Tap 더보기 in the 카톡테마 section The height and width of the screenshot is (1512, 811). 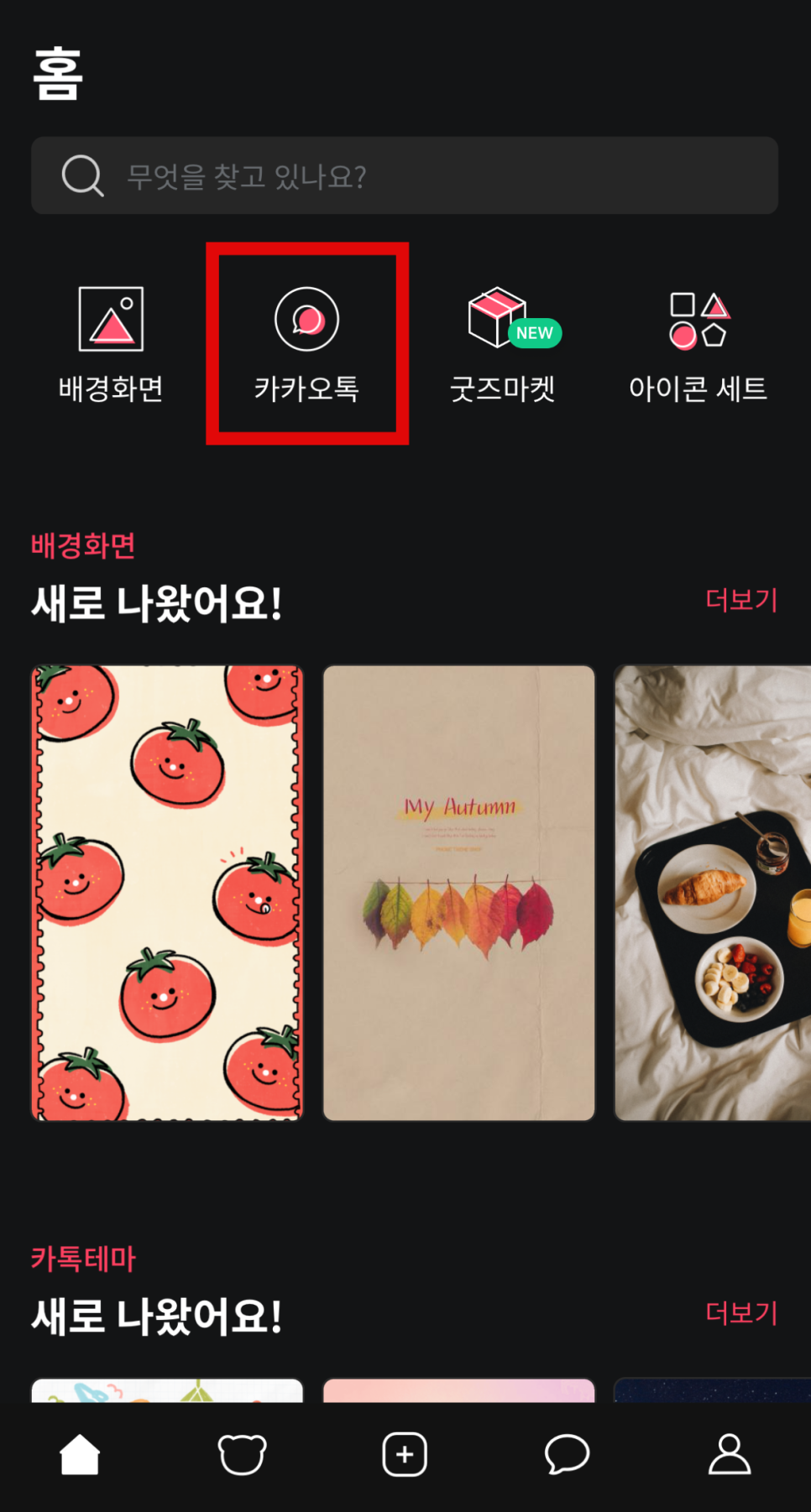tap(741, 1312)
